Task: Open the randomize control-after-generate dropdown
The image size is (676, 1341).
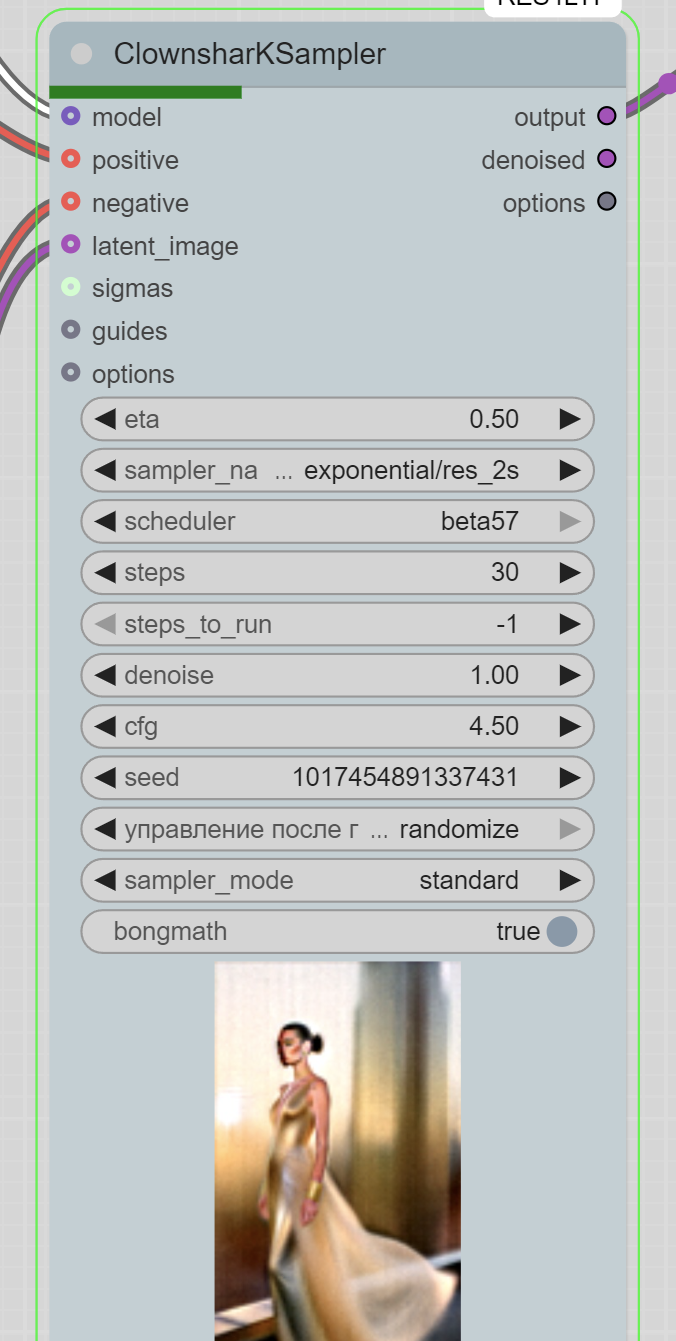Action: 338,829
